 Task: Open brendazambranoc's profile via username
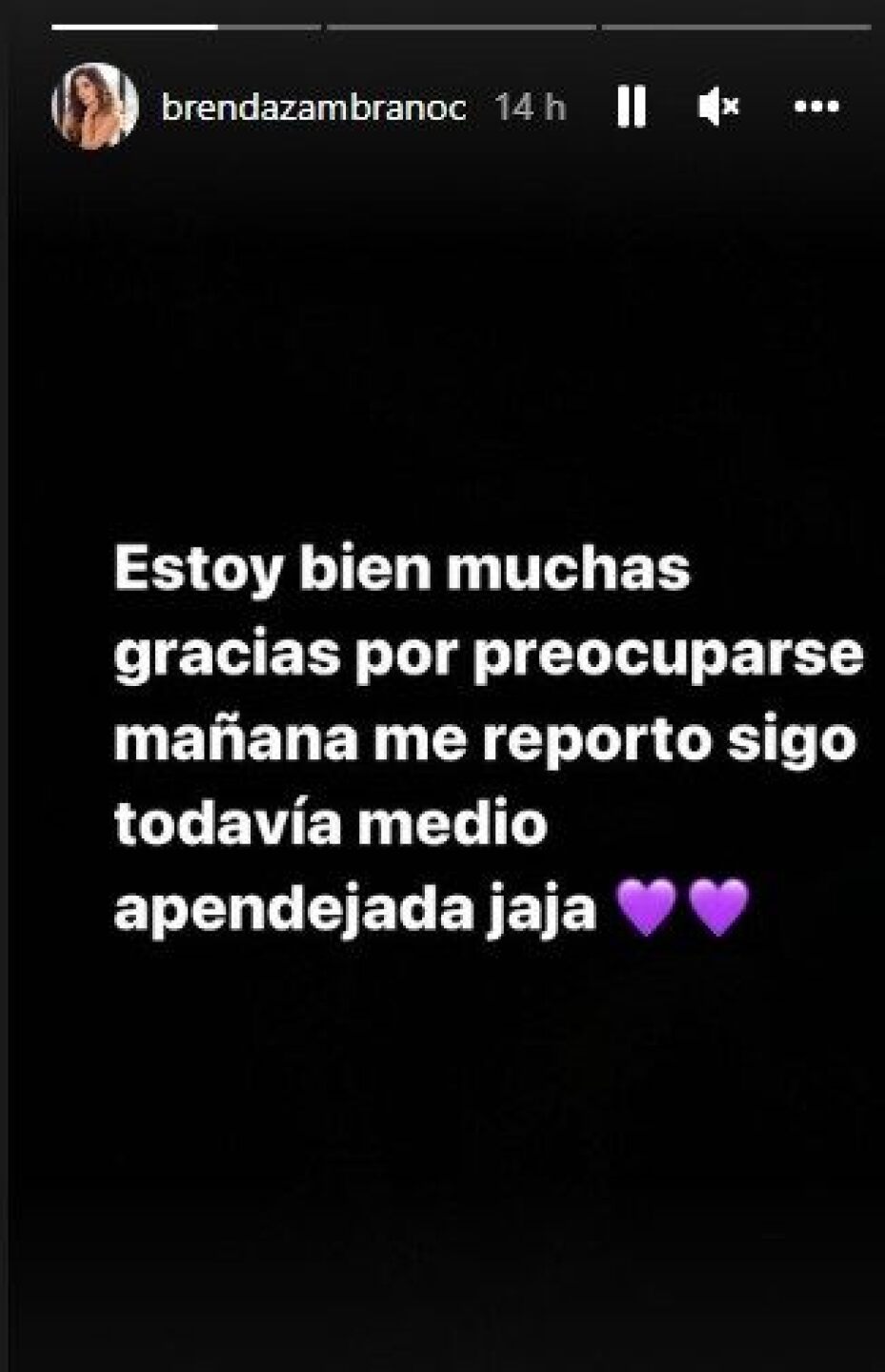coord(312,108)
